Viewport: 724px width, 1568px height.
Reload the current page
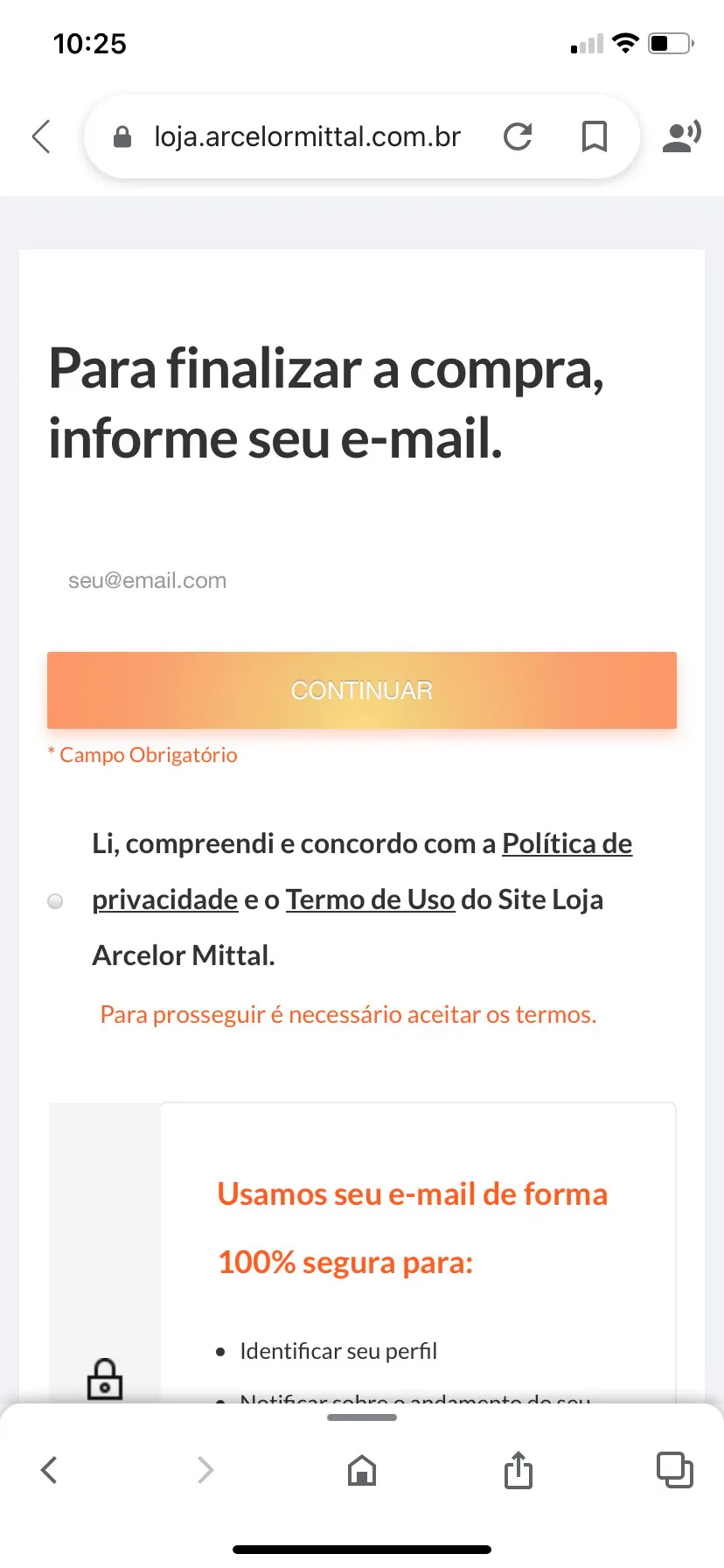pyautogui.click(x=518, y=136)
